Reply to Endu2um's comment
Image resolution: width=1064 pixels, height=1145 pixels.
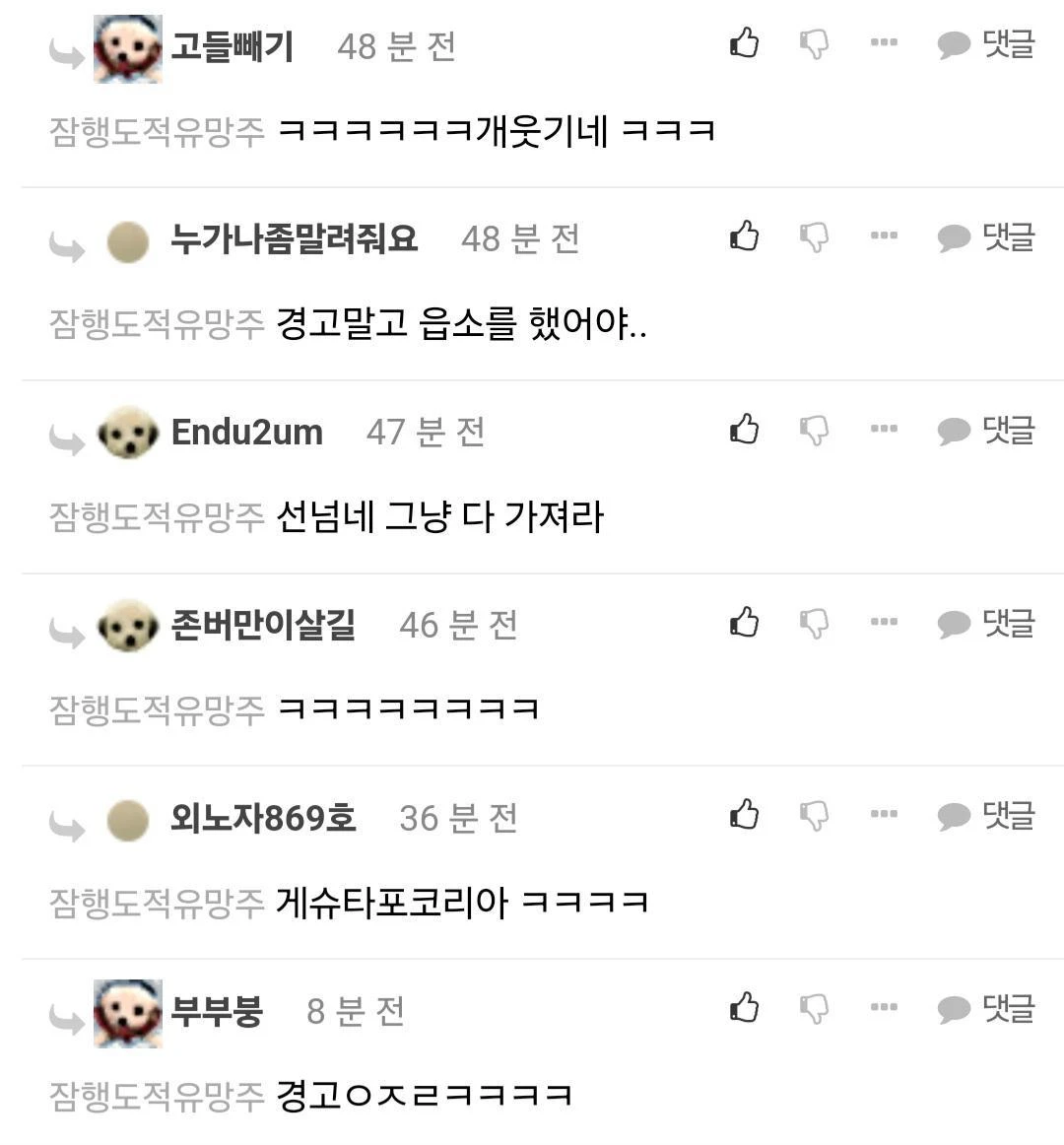[985, 431]
